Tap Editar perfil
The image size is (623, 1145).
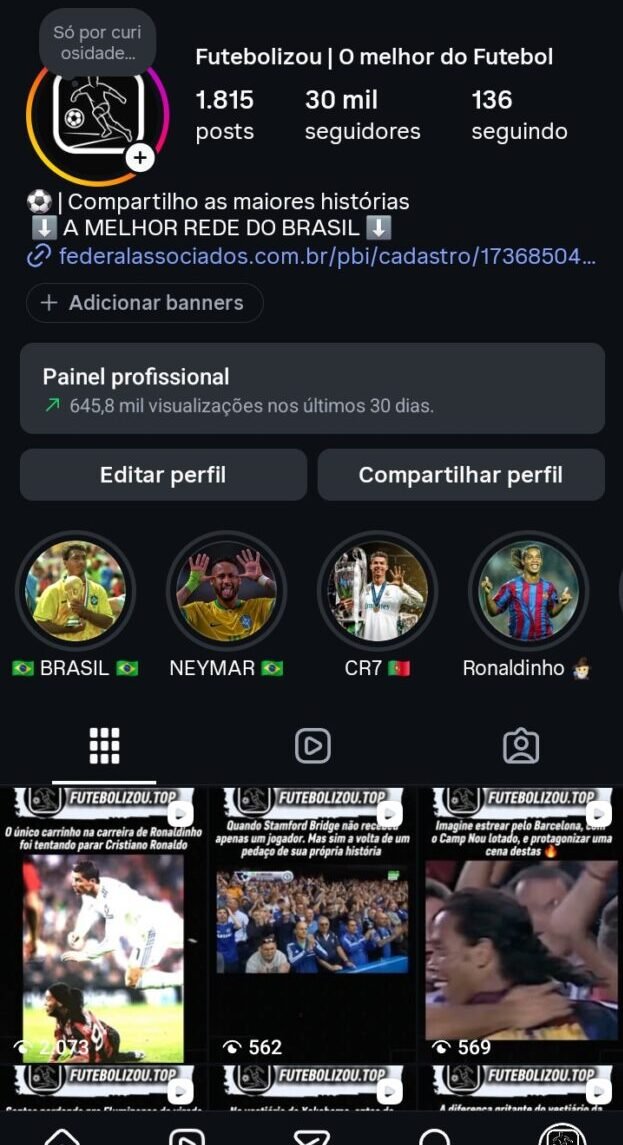pos(163,475)
